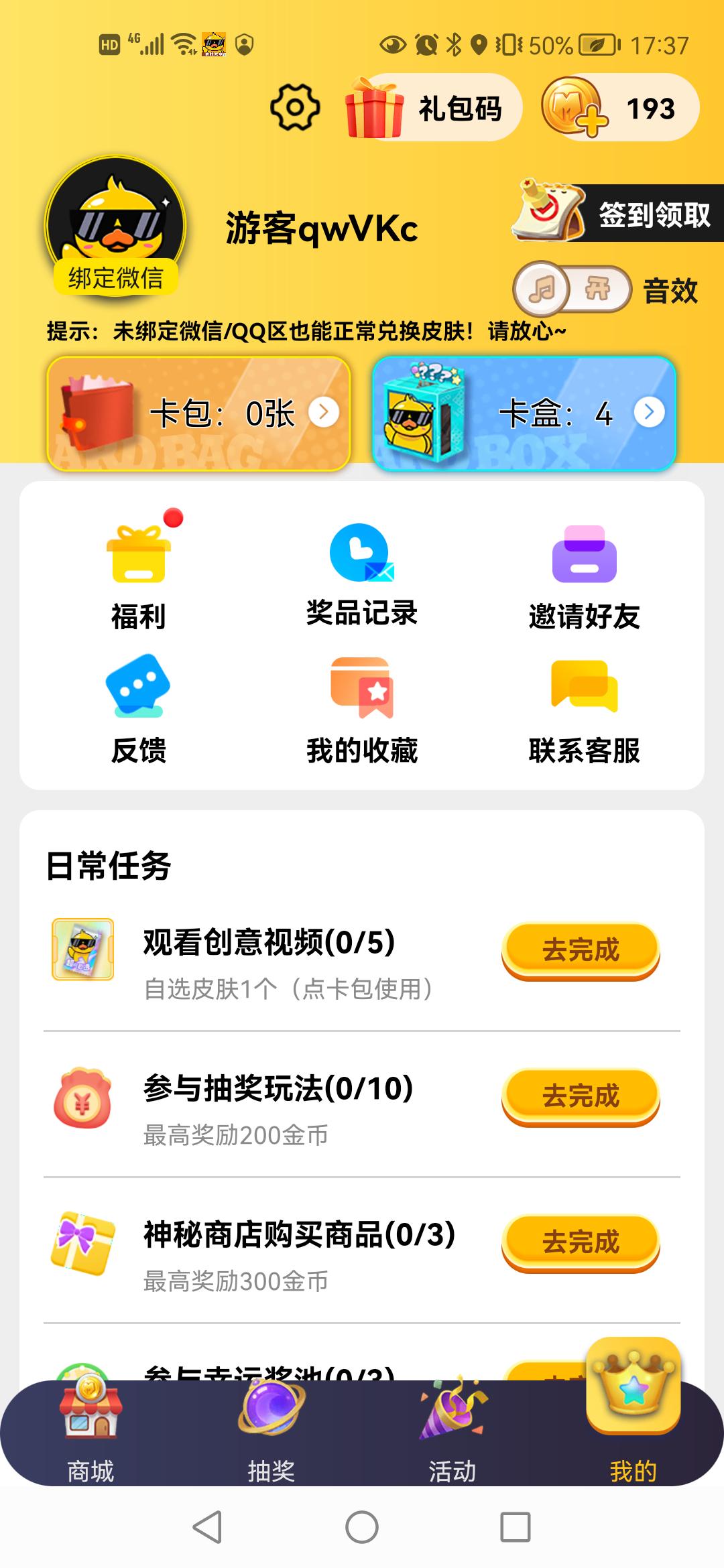Tap 去完成 for 参与抽奖玩法 task
This screenshot has height=1568, width=724.
[x=581, y=1096]
